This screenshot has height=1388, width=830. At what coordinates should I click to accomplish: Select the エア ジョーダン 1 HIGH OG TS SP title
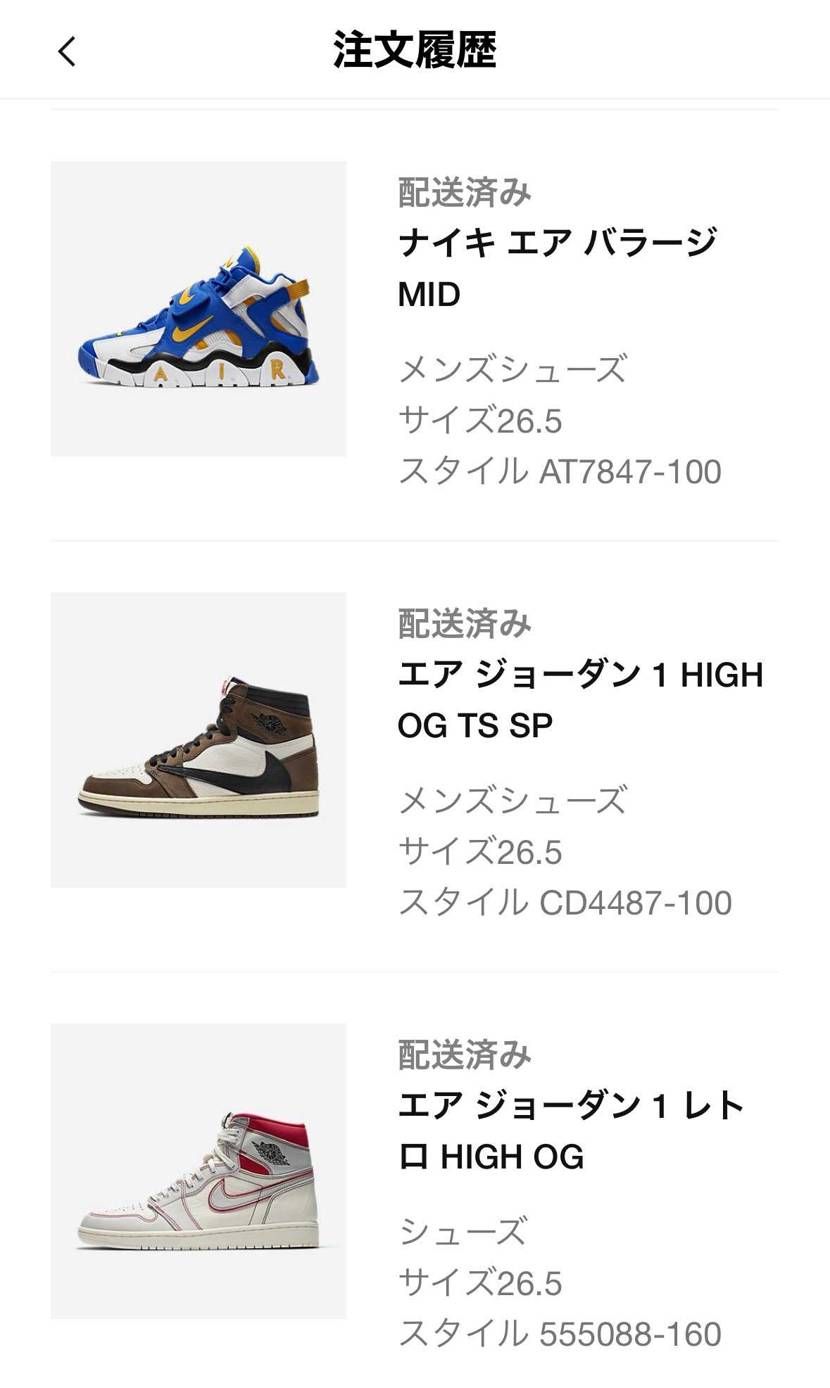click(x=580, y=699)
